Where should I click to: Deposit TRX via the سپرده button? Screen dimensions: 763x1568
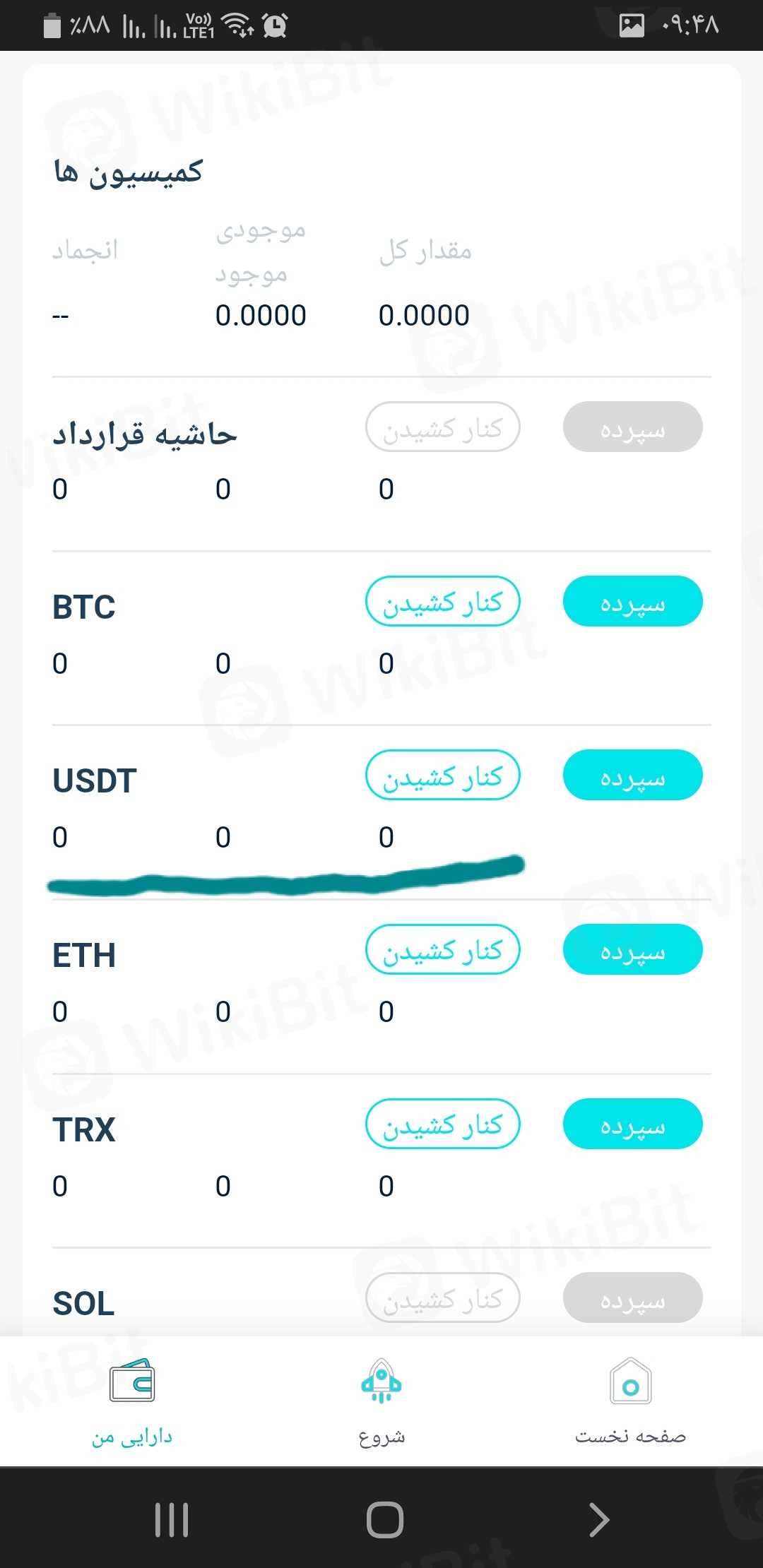point(632,1124)
